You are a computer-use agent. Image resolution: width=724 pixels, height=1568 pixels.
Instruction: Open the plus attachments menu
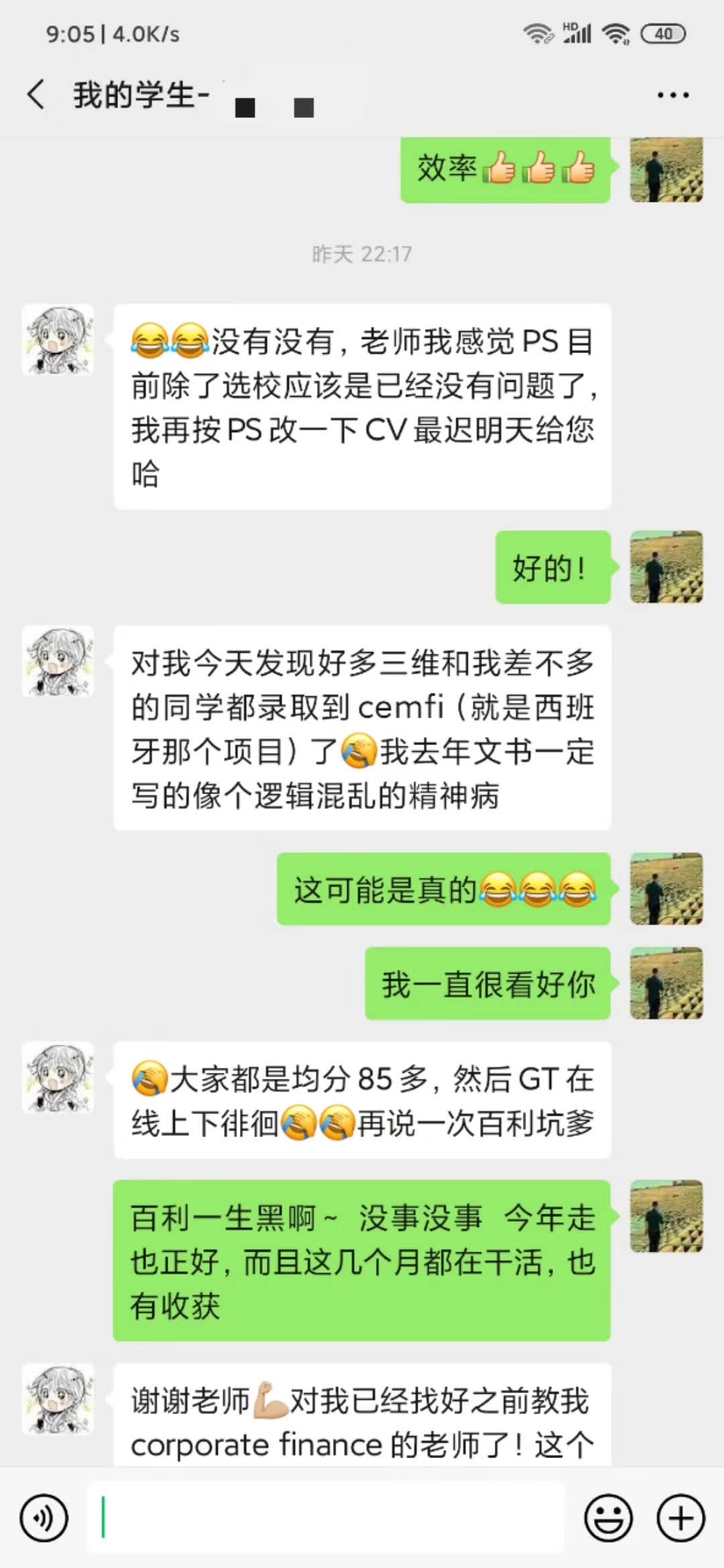(x=680, y=1518)
